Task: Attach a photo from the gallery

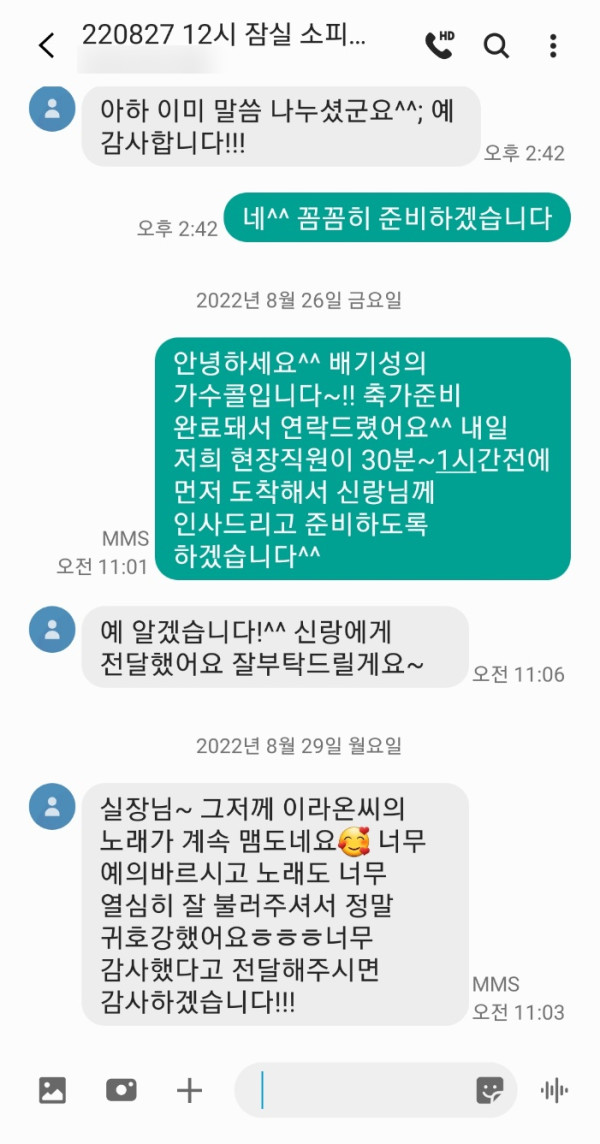Action: 52,1090
